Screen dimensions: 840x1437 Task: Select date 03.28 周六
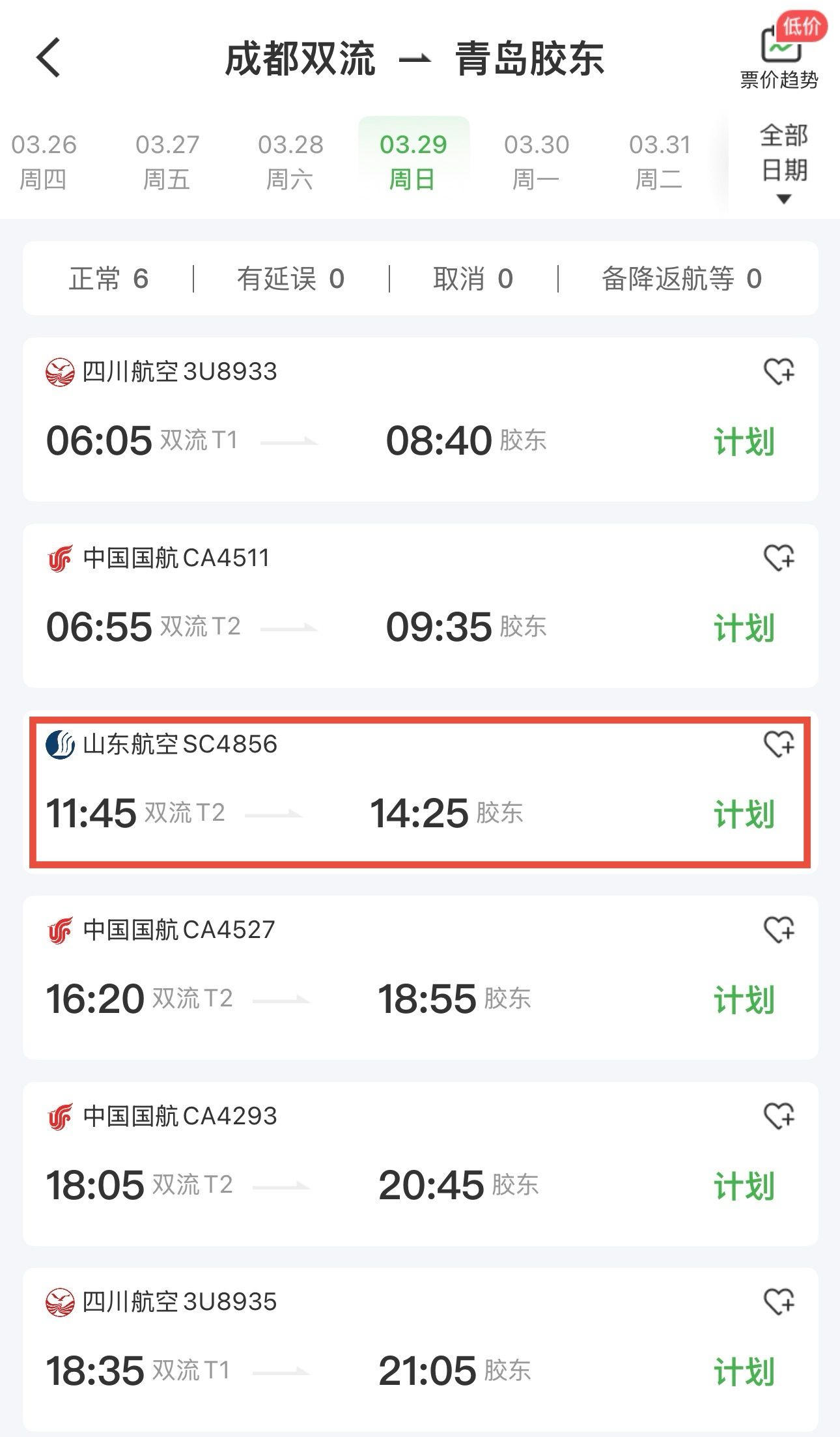tap(290, 161)
